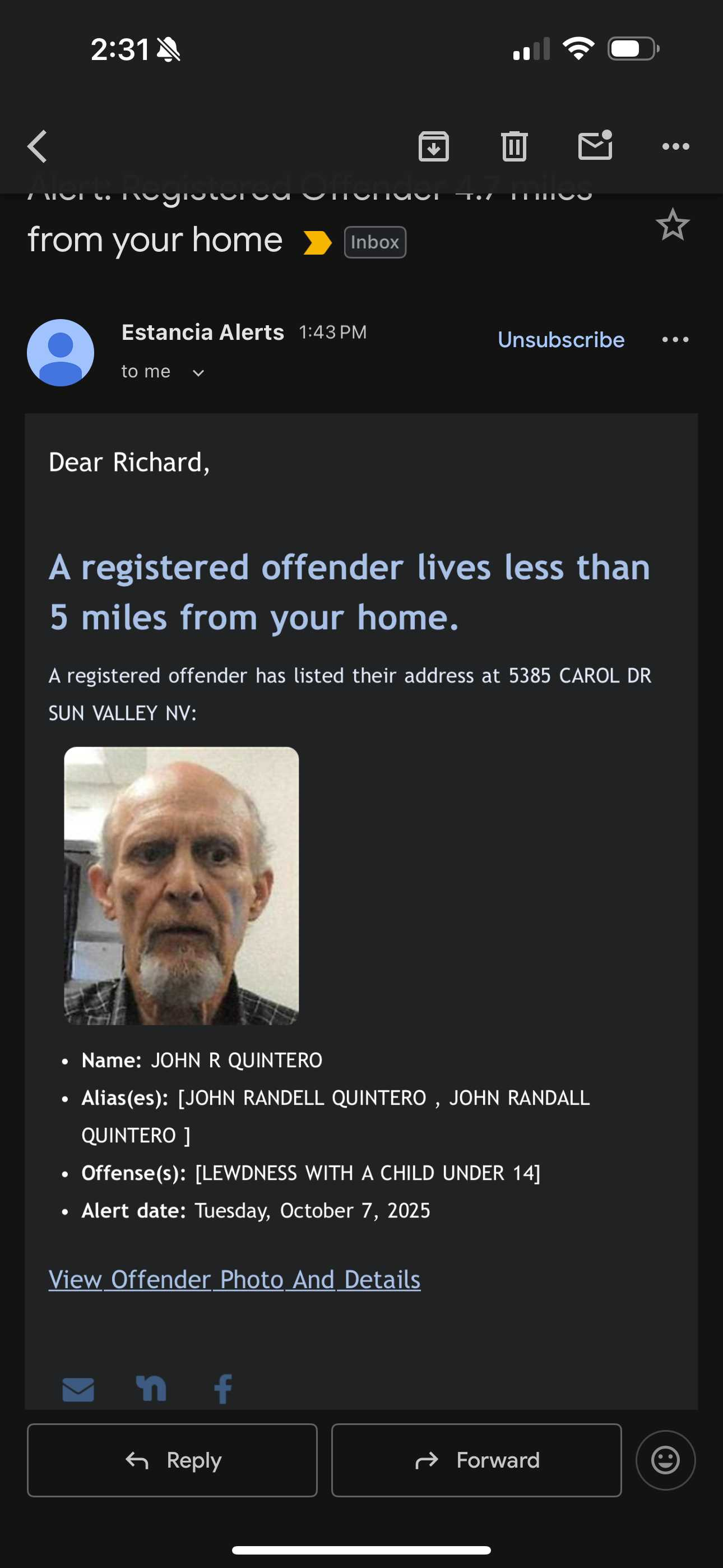Forward this email

click(476, 1460)
